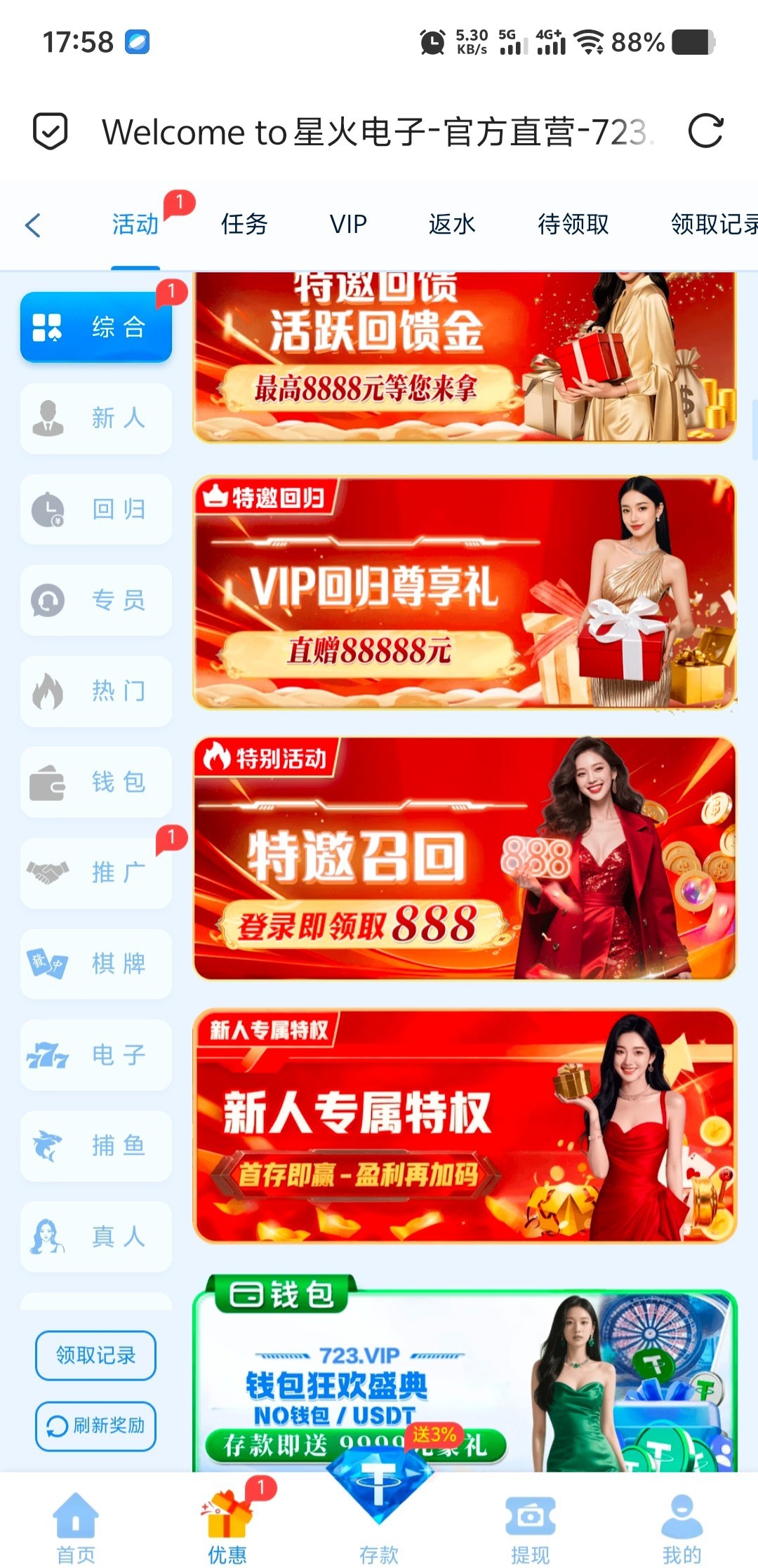Go back using the left arrow
The width and height of the screenshot is (758, 1568).
[x=33, y=225]
